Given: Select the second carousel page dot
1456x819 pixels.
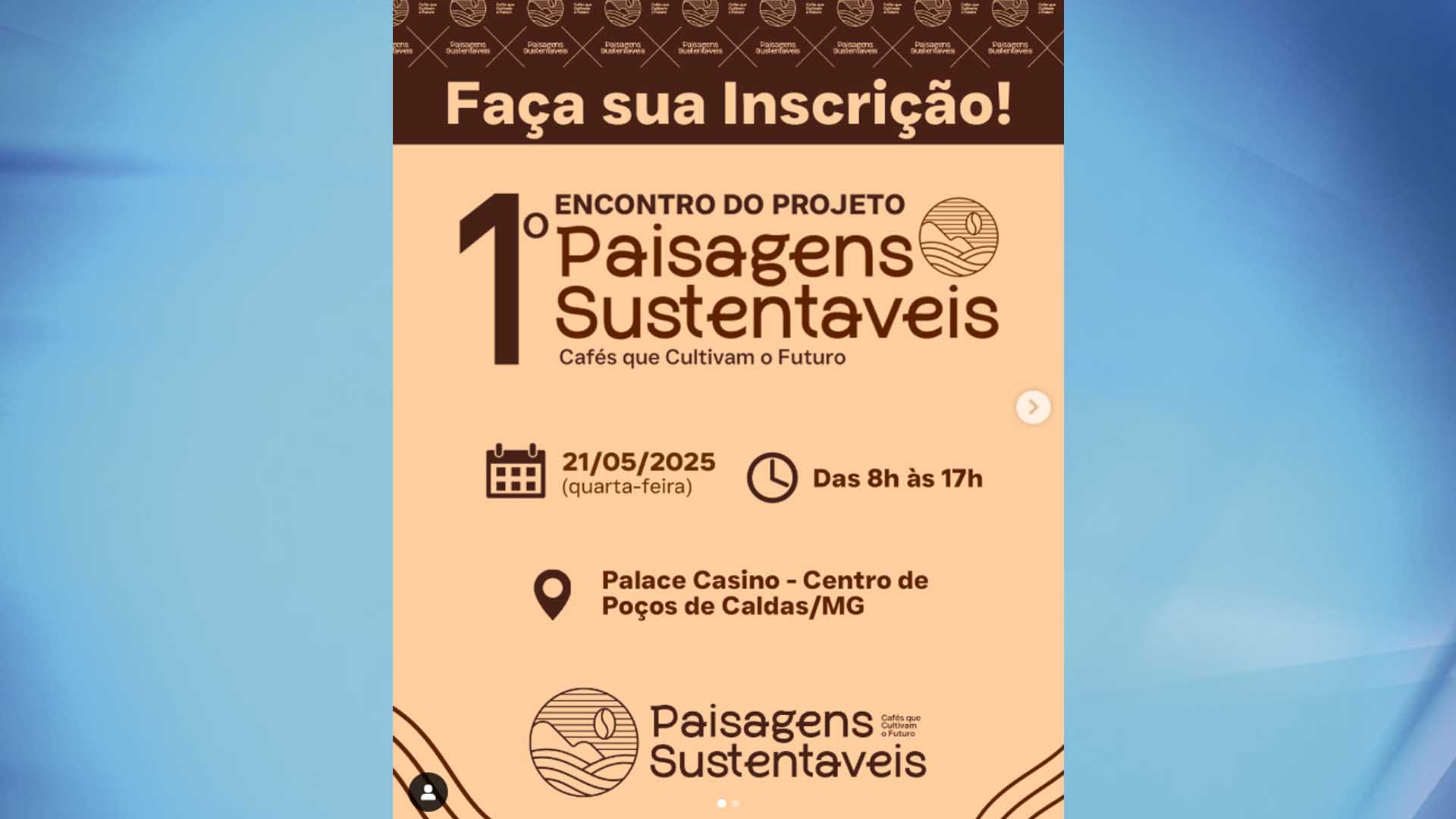Looking at the screenshot, I should tap(736, 803).
